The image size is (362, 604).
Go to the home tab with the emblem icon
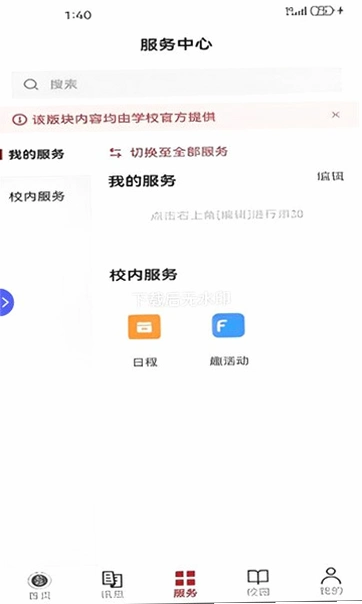(x=39, y=585)
